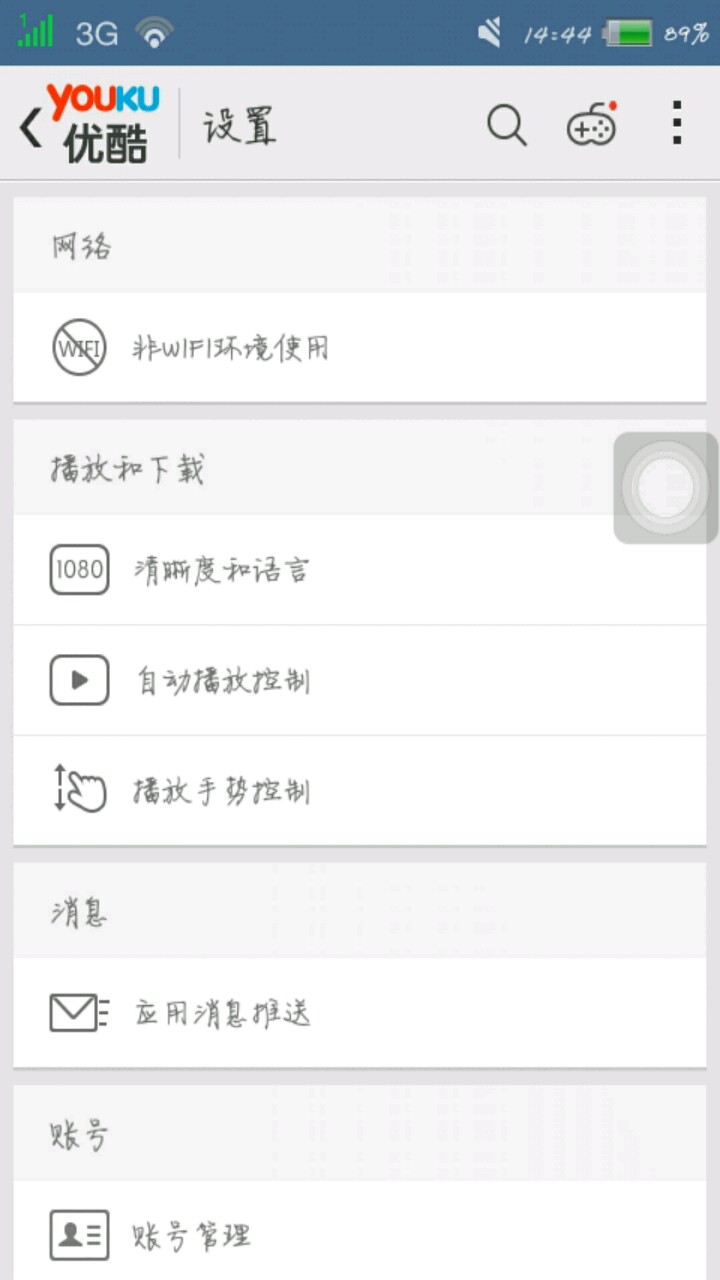This screenshot has height=1280, width=720.
Task: Open 自动播放控制 settings
Action: pyautogui.click(x=359, y=681)
